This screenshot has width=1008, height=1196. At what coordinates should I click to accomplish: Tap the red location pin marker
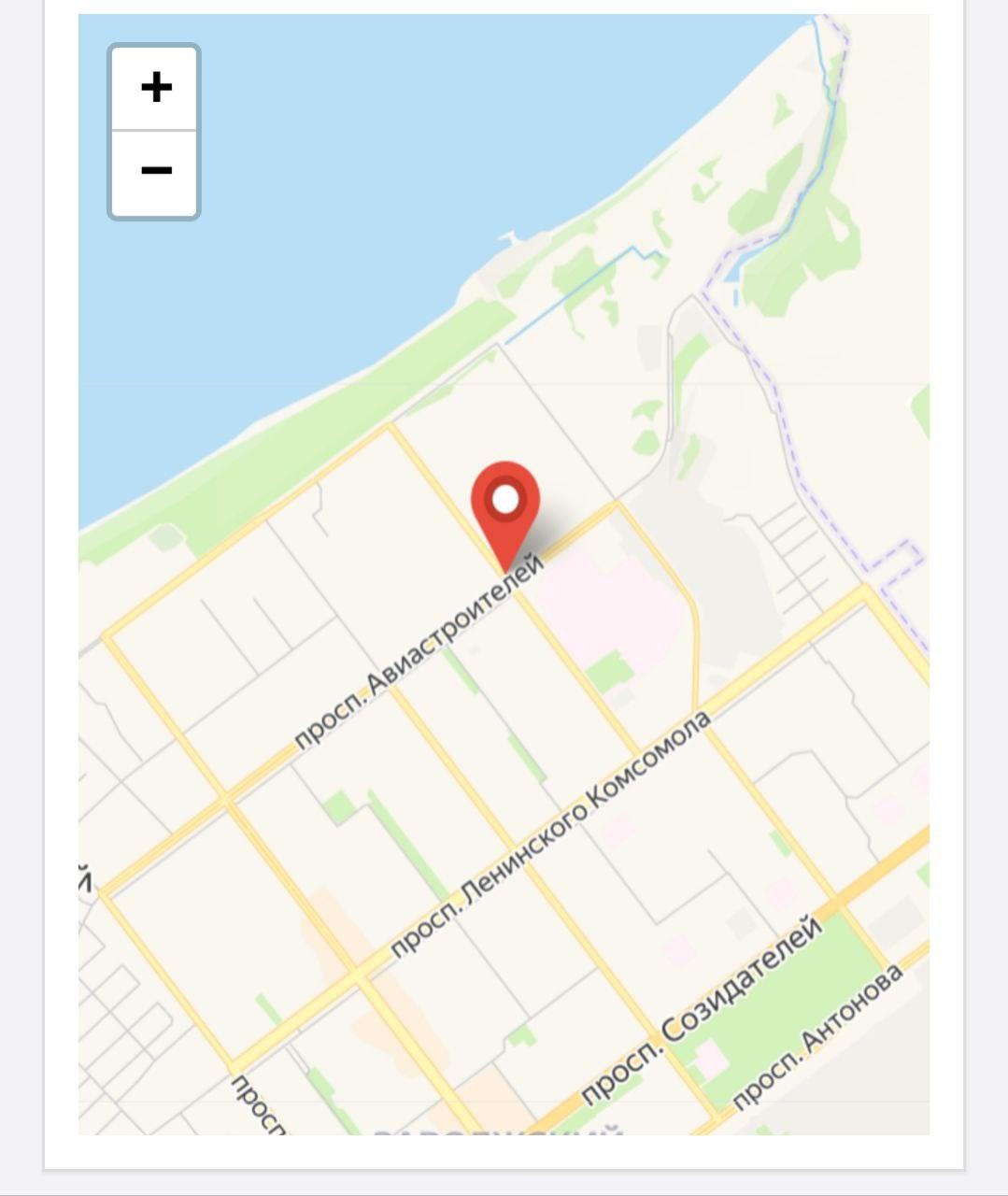505,505
